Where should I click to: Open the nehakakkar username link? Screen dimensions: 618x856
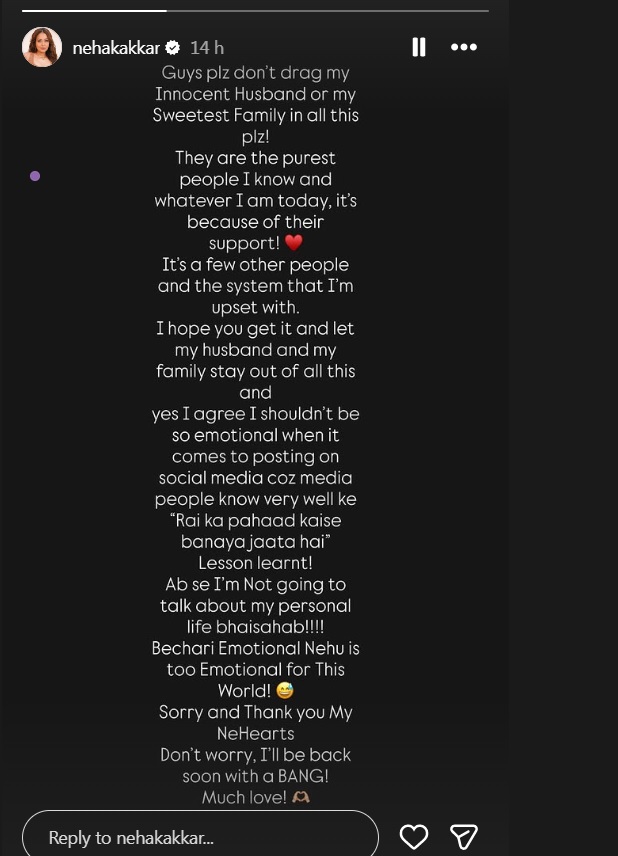pyautogui.click(x=116, y=48)
